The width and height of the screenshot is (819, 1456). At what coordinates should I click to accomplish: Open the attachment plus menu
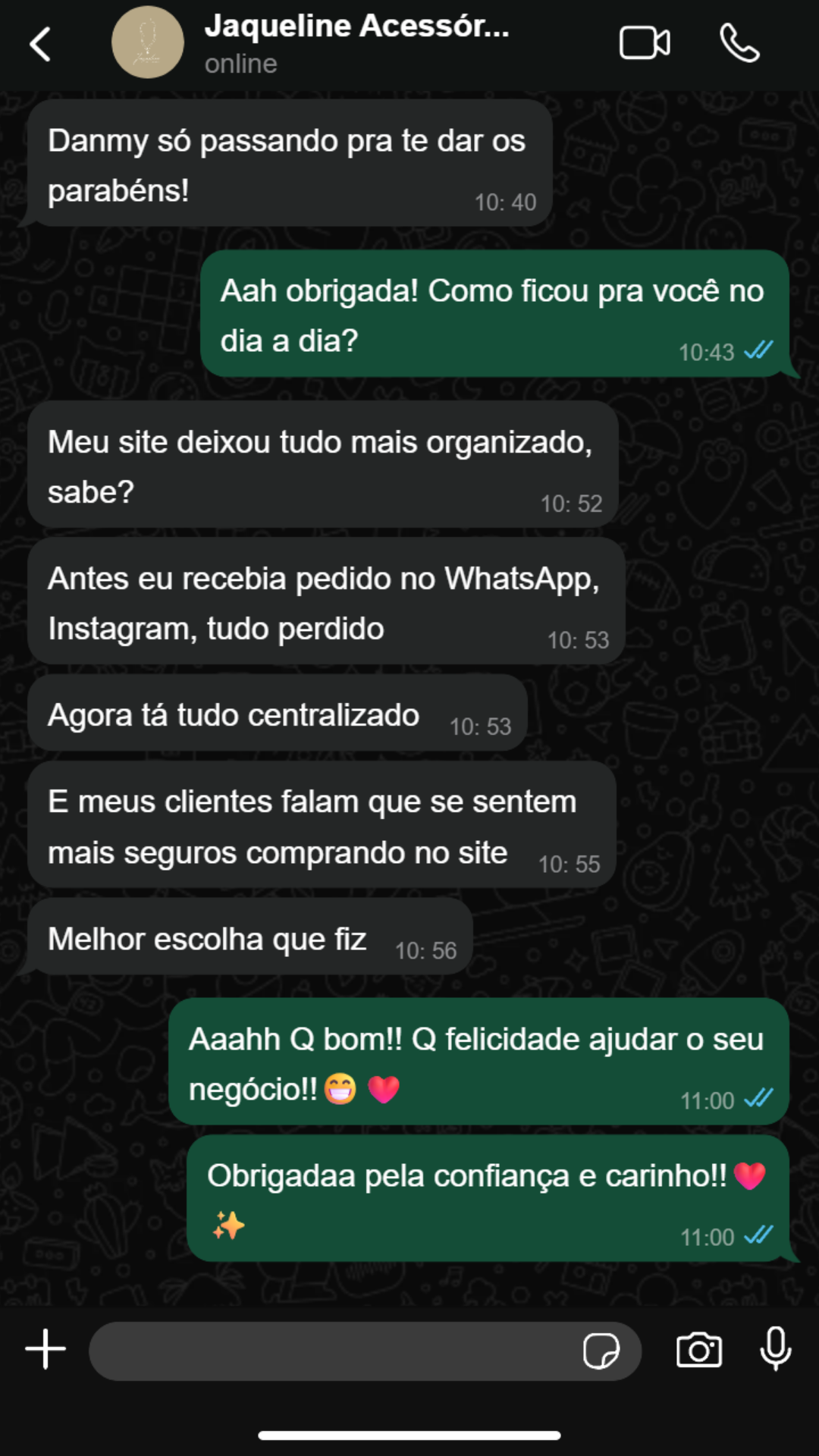(45, 1350)
